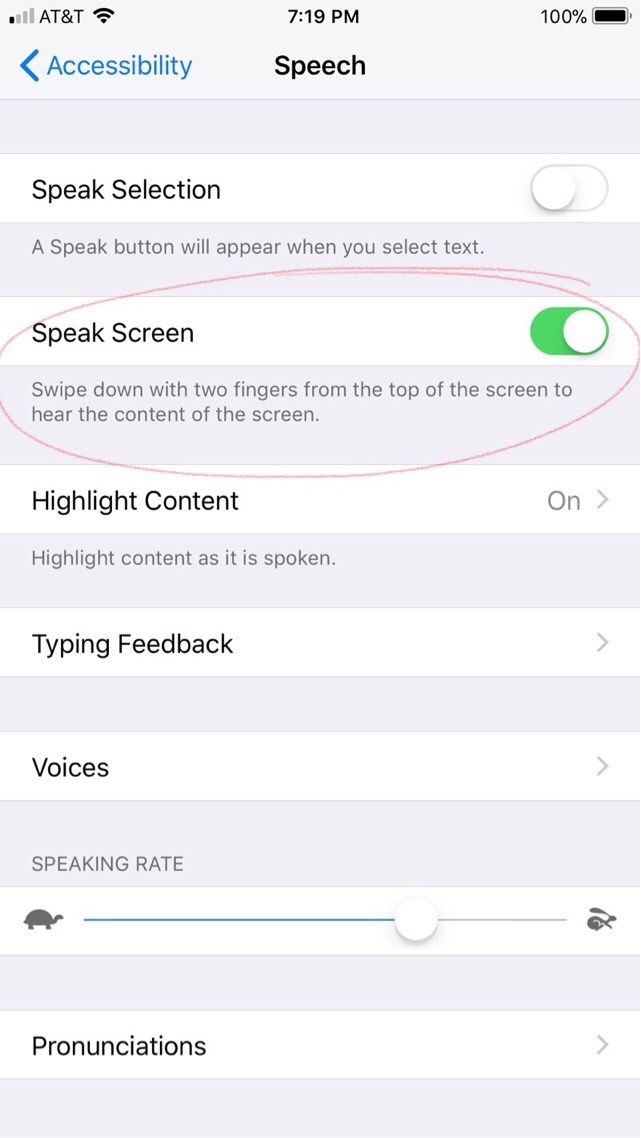Open Pronunciations settings
The height and width of the screenshot is (1138, 641).
320,1045
